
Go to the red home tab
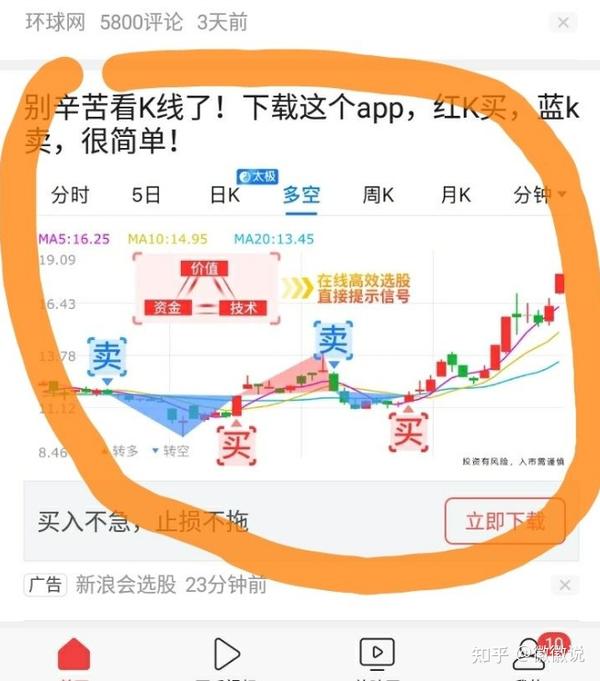74,655
